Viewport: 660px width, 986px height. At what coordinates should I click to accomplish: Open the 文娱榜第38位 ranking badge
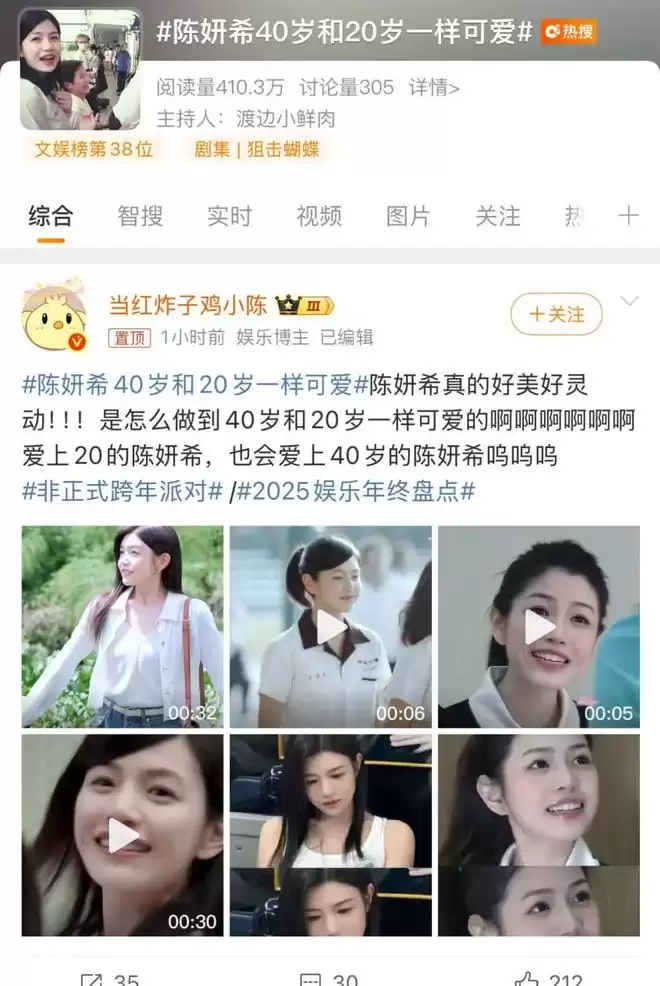click(x=95, y=150)
